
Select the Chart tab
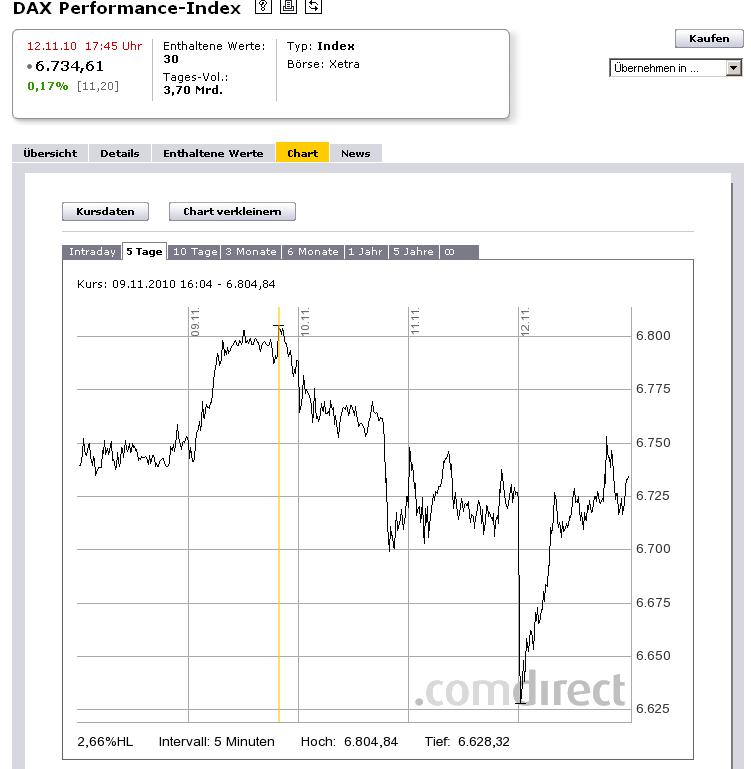[302, 153]
